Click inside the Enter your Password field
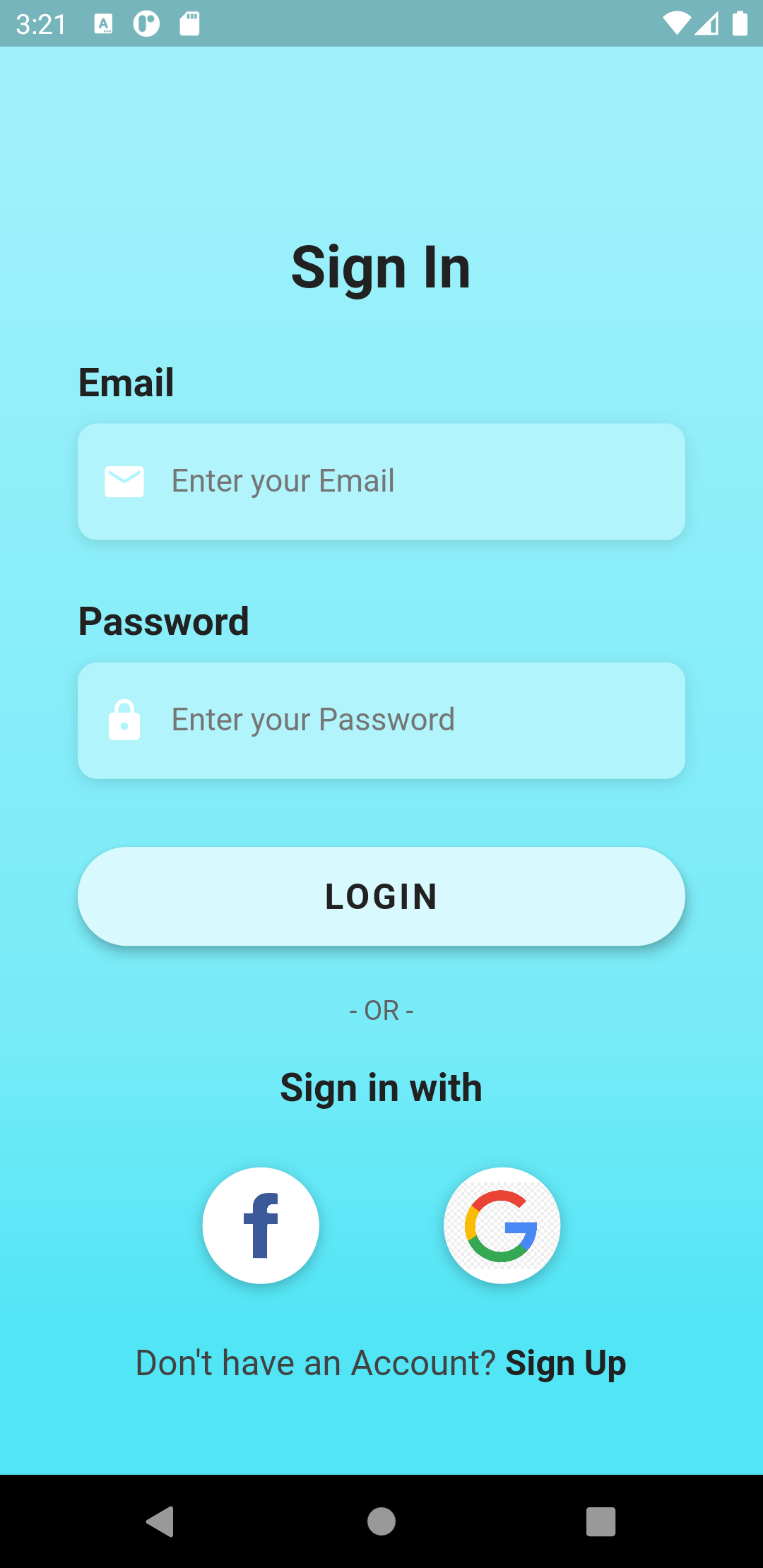This screenshot has height=1568, width=763. click(381, 720)
